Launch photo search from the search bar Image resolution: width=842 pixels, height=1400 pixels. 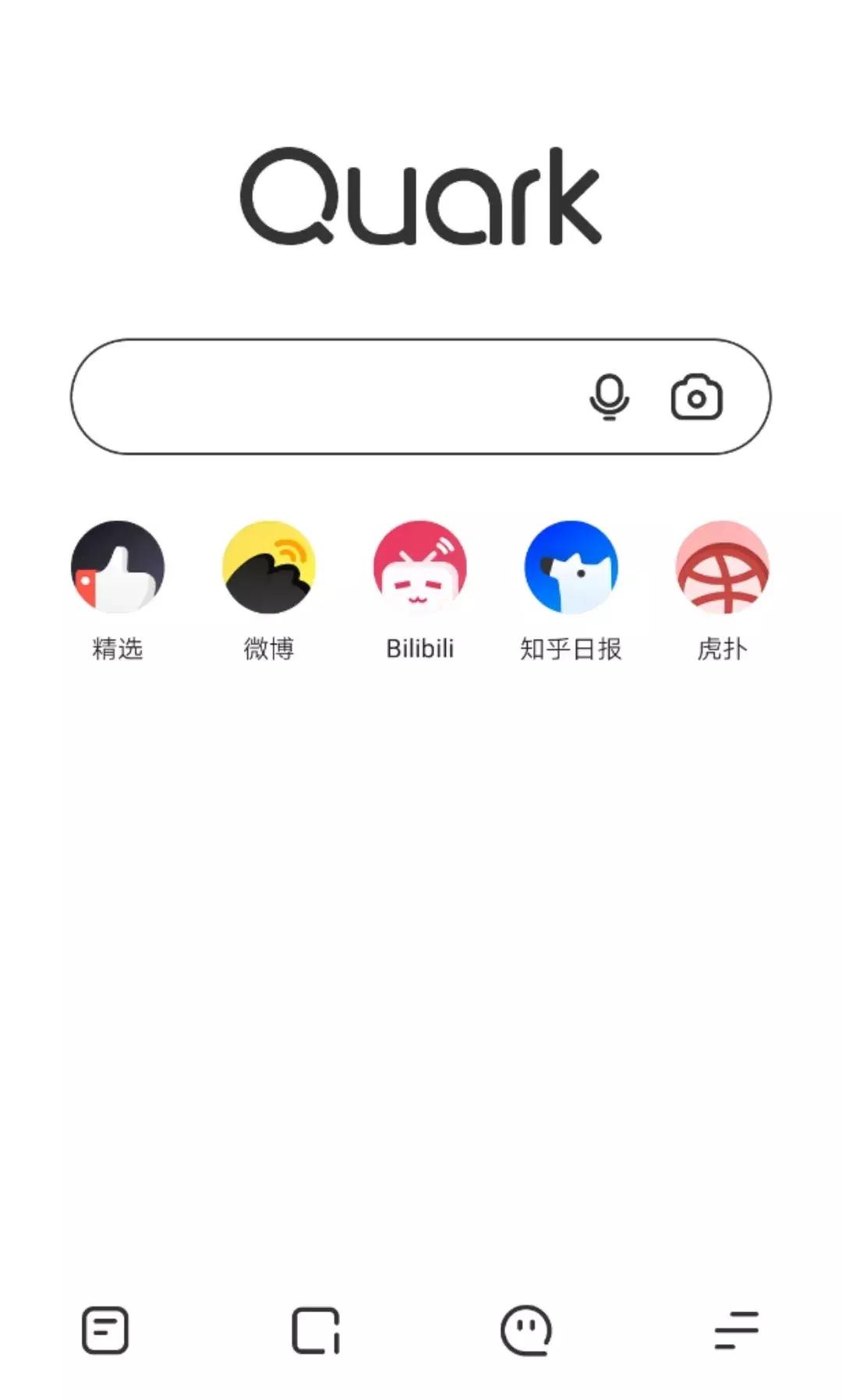click(x=696, y=398)
